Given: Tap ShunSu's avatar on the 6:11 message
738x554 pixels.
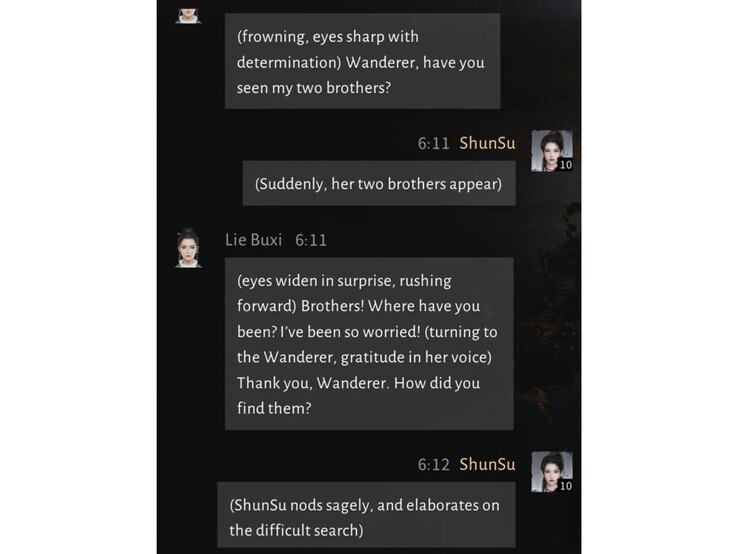Looking at the screenshot, I should coord(551,150).
